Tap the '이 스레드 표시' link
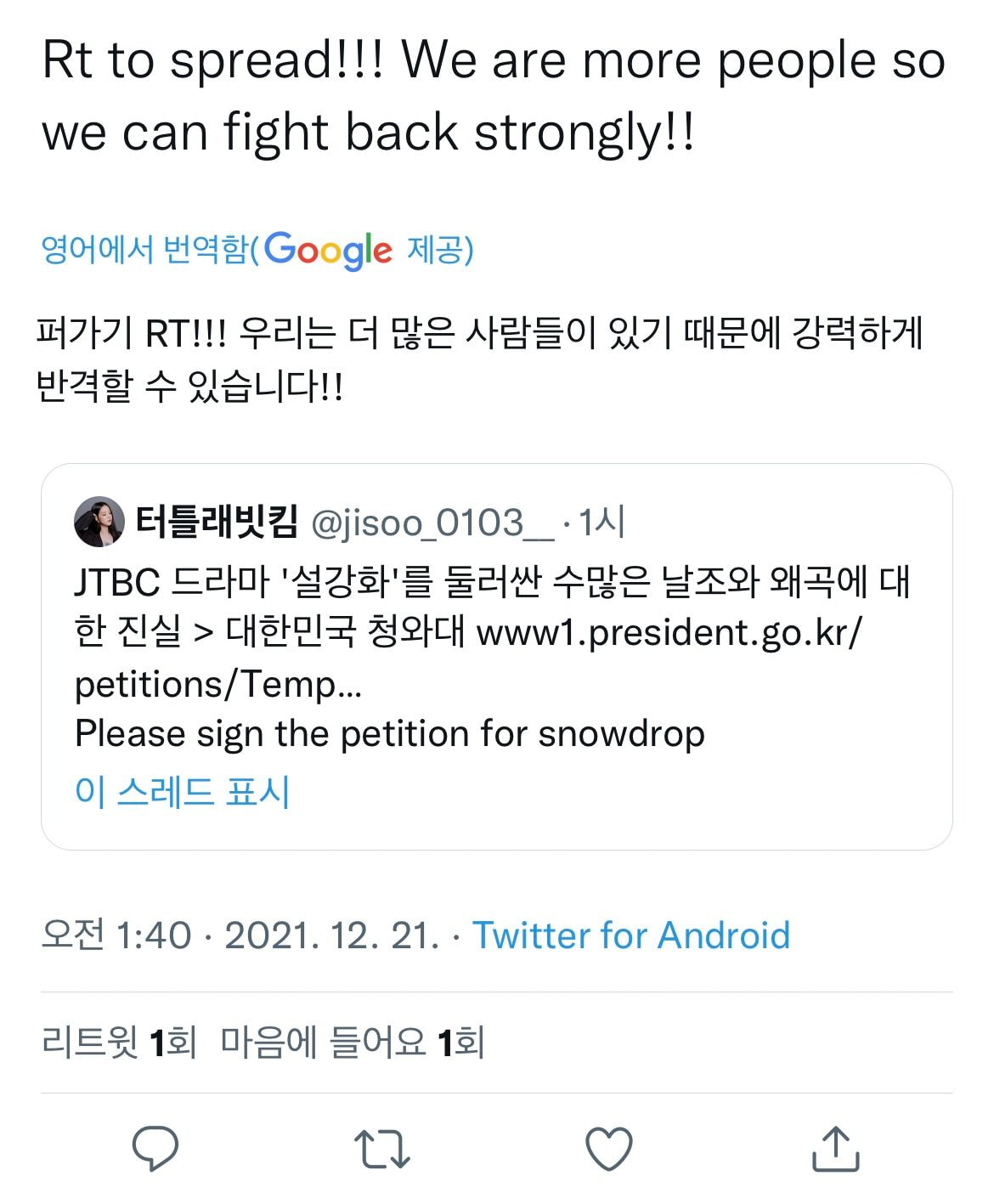The width and height of the screenshot is (994, 1204). click(x=183, y=791)
